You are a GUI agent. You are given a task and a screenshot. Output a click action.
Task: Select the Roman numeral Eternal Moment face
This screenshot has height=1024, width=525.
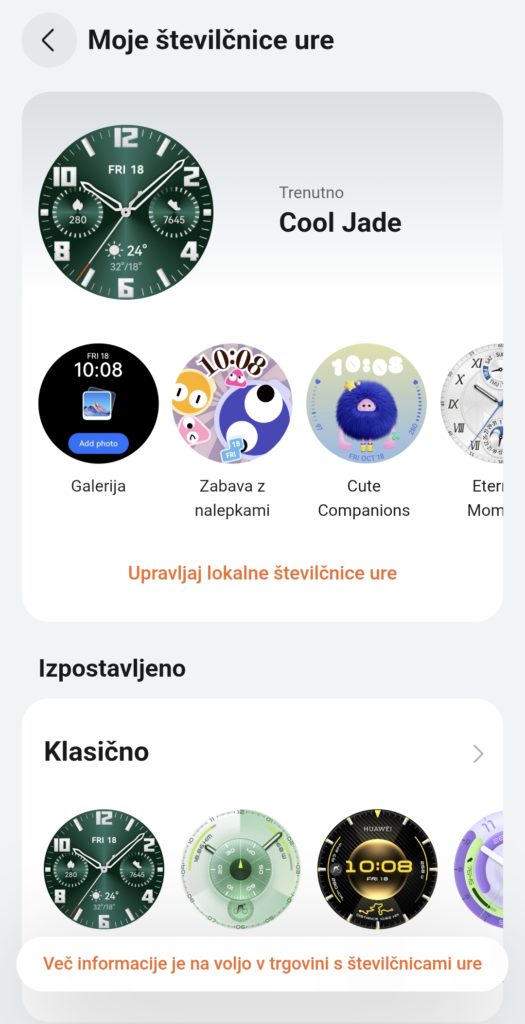(471, 404)
